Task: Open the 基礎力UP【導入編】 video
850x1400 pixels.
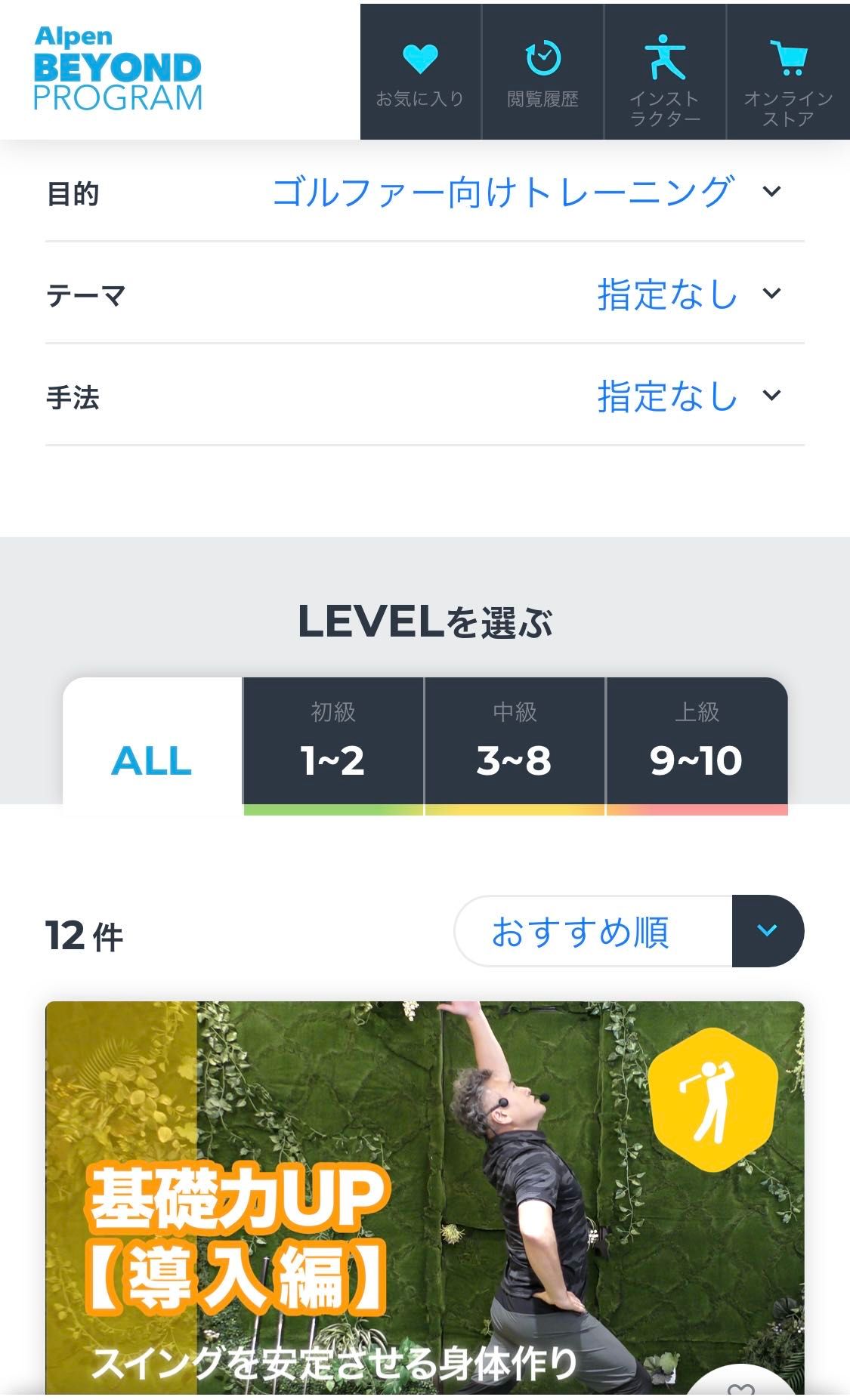Action: tap(378, 1193)
